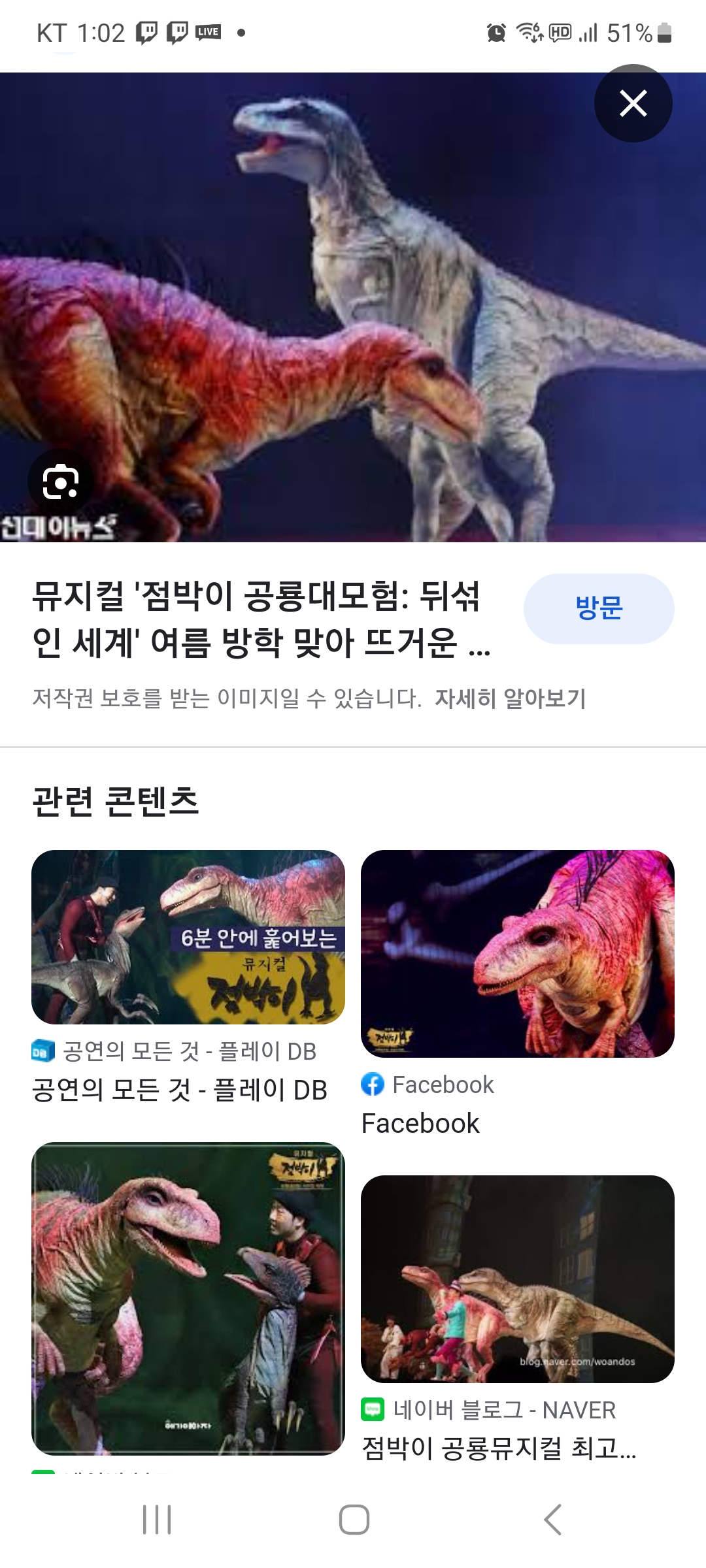The height and width of the screenshot is (1568, 706).
Task: Open the main dinosaur musical image
Action: point(353,307)
